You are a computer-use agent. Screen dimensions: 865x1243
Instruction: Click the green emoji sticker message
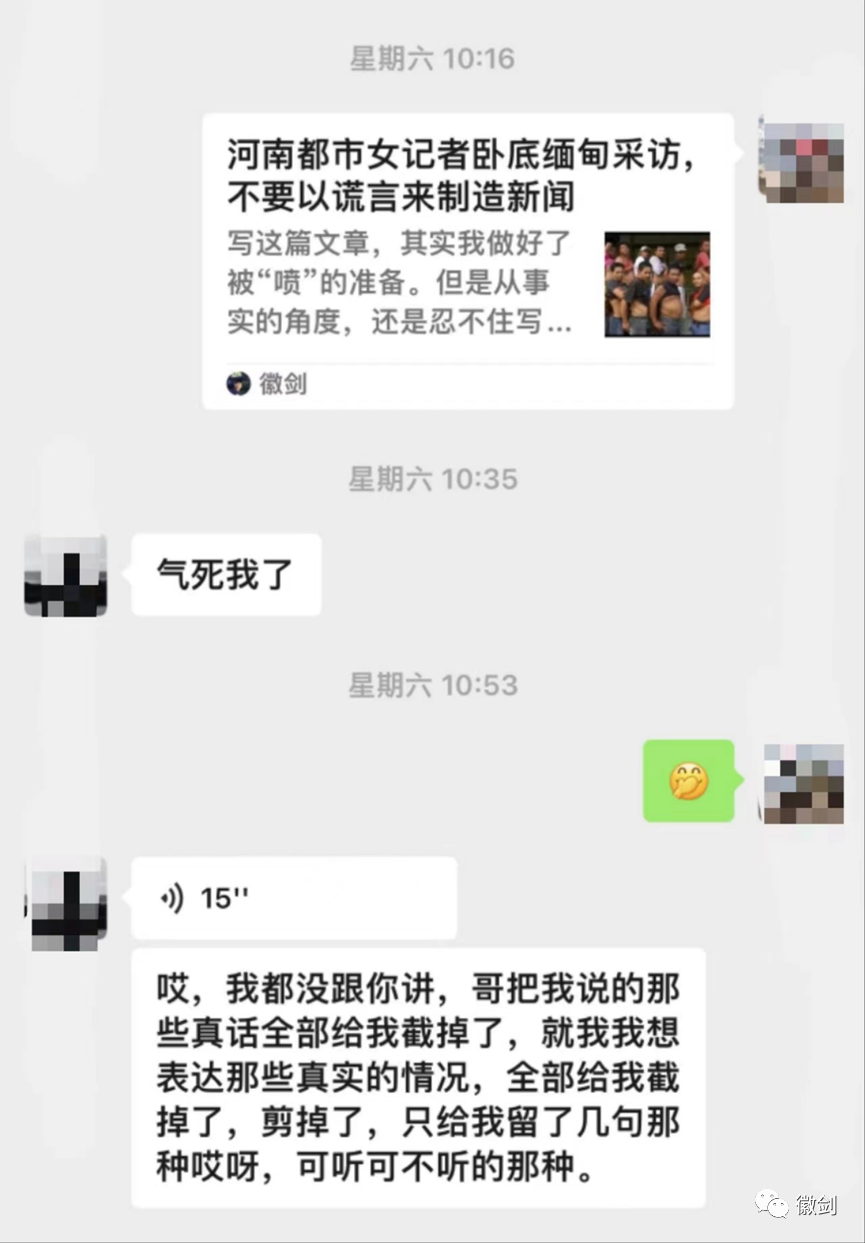coord(688,782)
